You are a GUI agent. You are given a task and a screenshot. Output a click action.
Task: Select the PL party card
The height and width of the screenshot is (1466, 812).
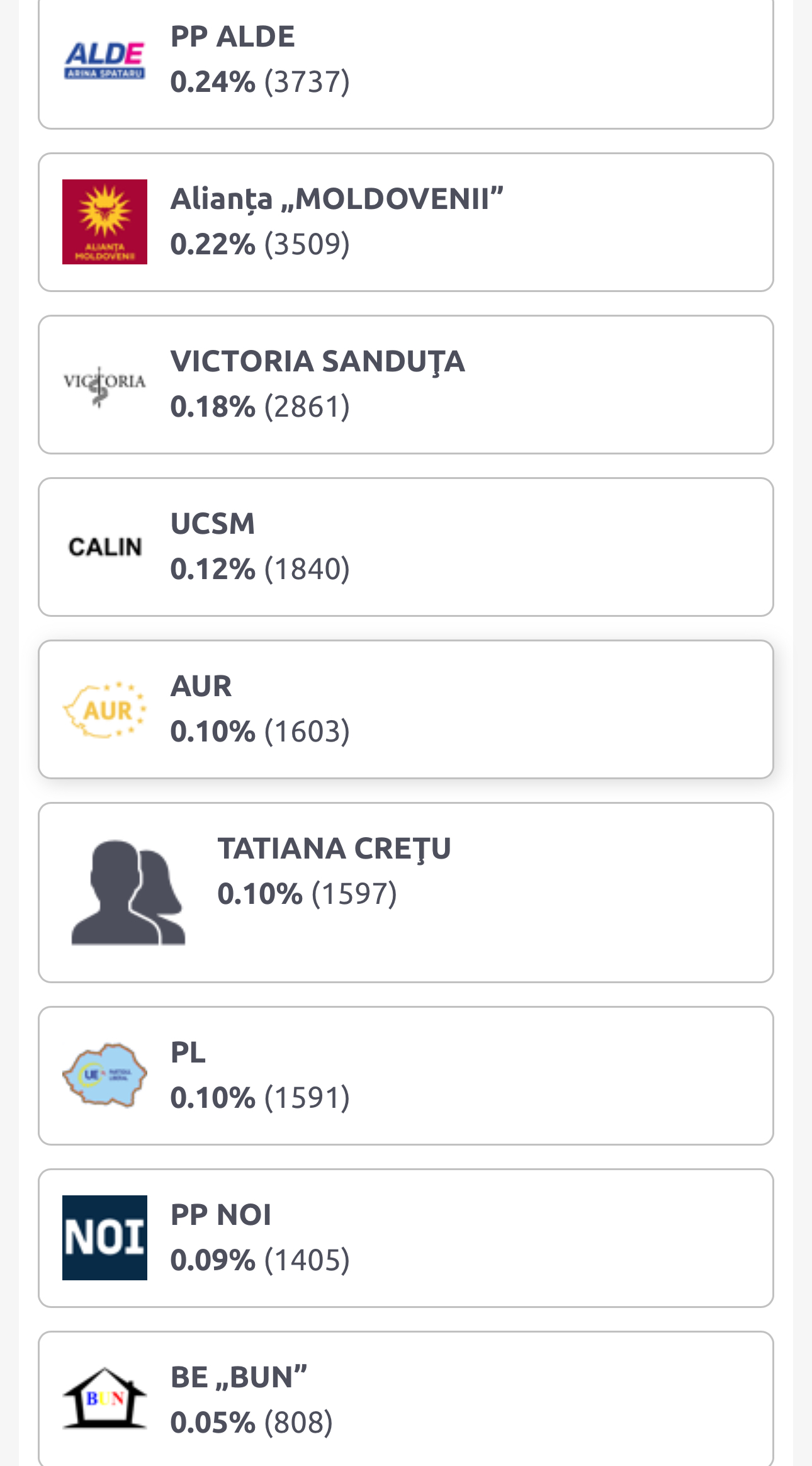(406, 1076)
